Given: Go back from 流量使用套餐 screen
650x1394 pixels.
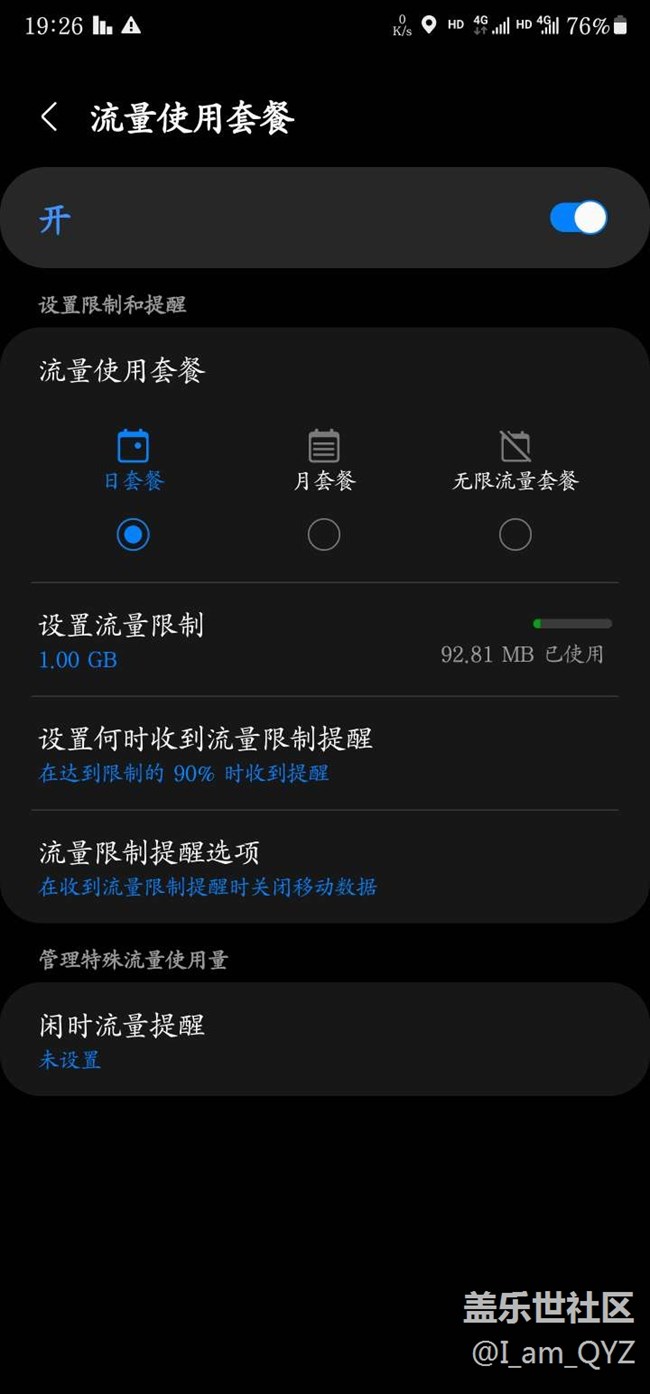Looking at the screenshot, I should [x=49, y=118].
